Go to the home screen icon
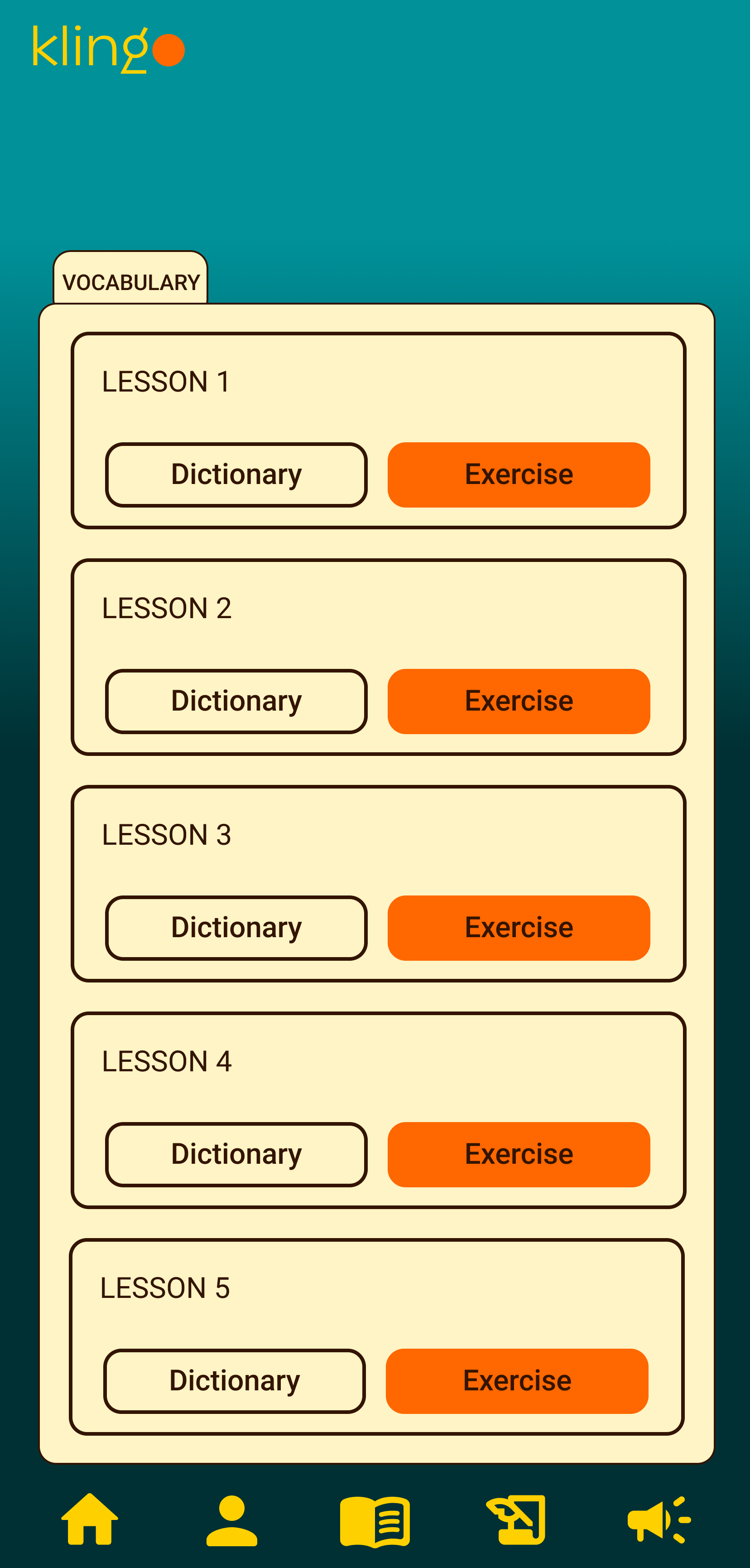The width and height of the screenshot is (750, 1568). (x=90, y=1520)
